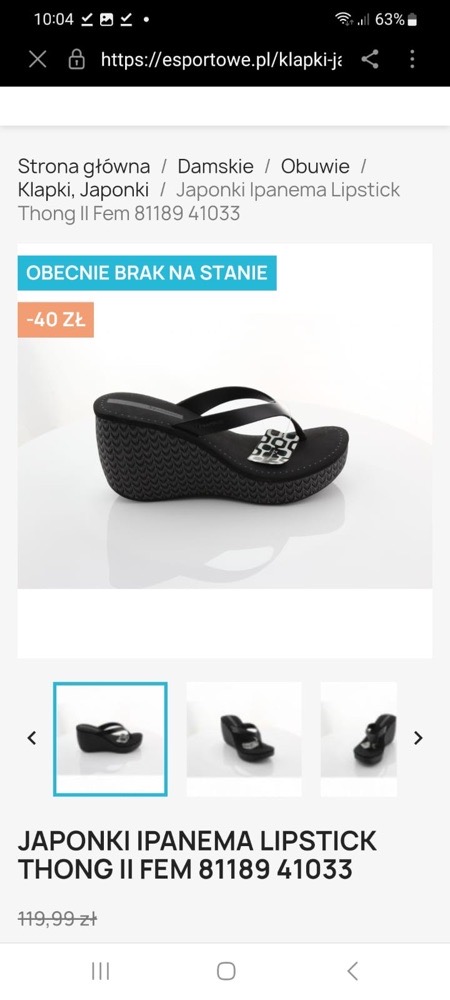
Task: Select the third front-view thumbnail
Action: pyautogui.click(x=359, y=739)
